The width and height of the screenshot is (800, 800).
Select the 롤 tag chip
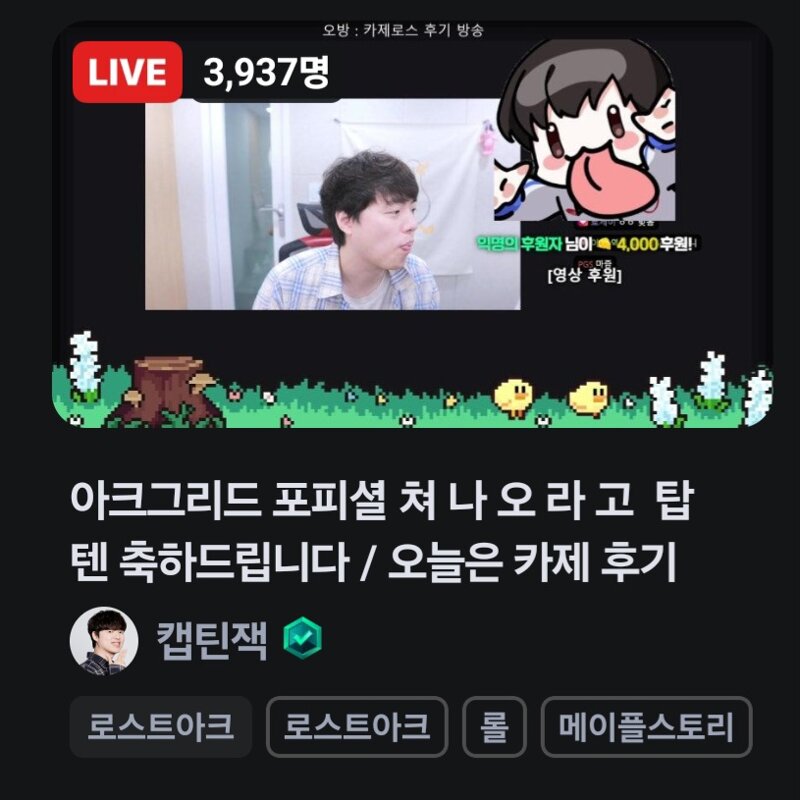click(495, 727)
